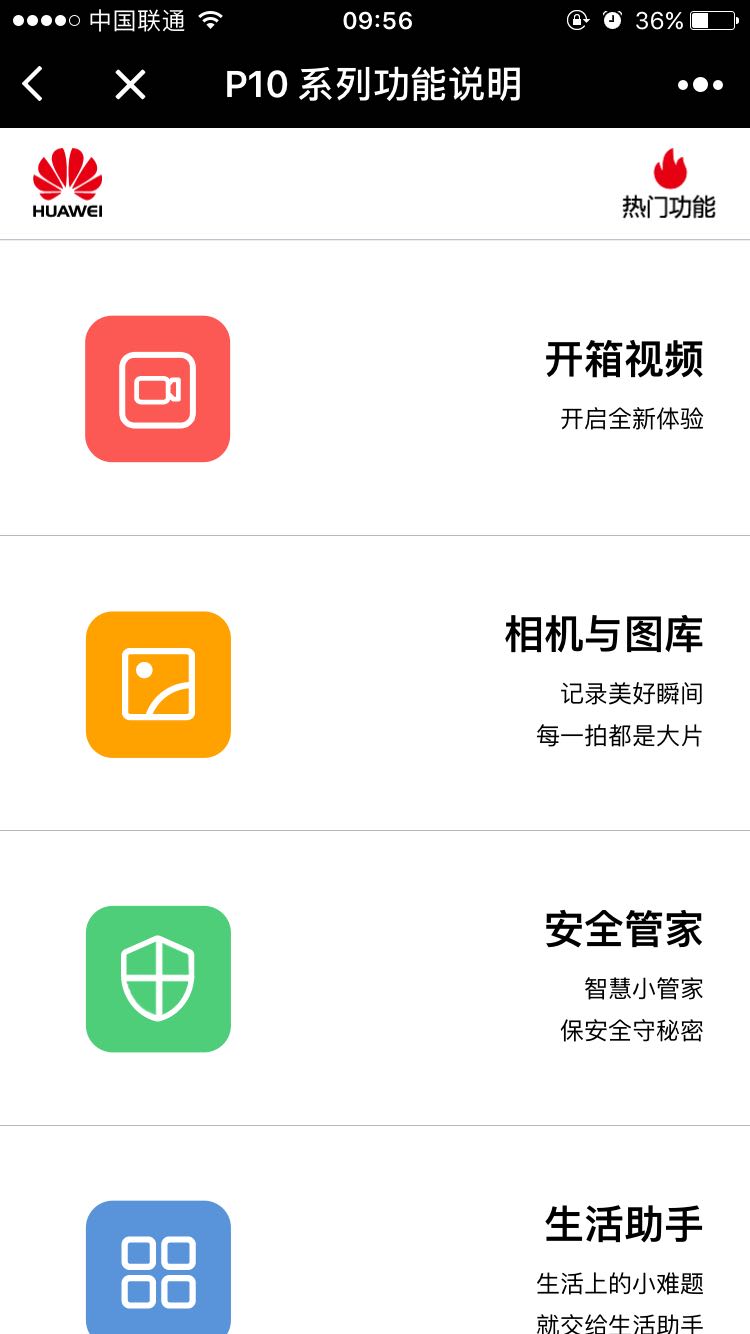Open the 相机与图库 section
The image size is (750, 1334).
(375, 683)
